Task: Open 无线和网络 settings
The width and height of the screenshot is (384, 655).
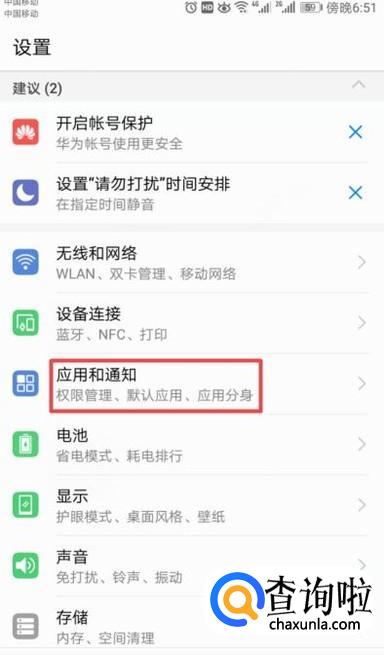Action: [192, 262]
